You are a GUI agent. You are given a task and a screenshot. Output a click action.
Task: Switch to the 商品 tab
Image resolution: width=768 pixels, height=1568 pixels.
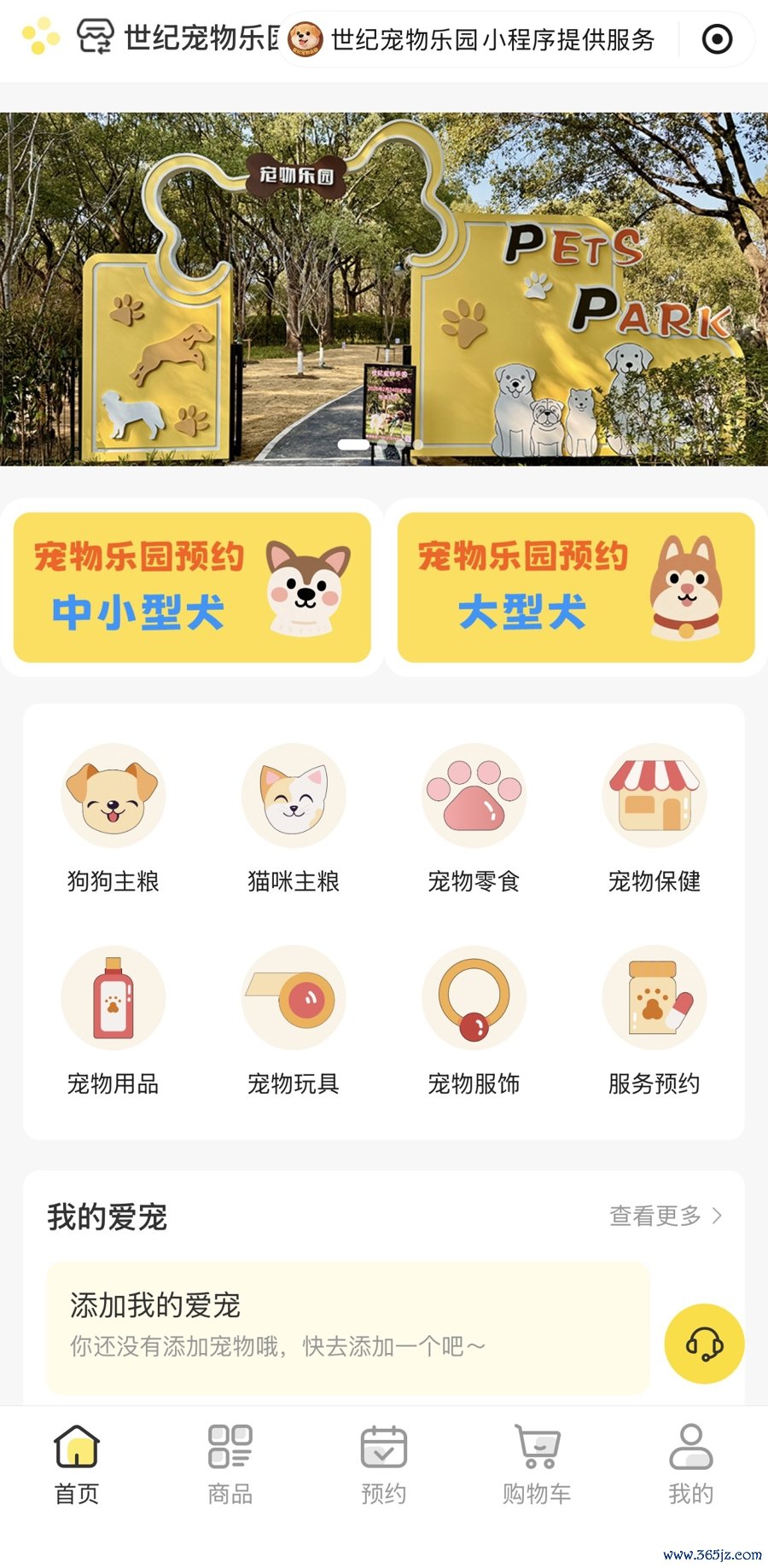(230, 1464)
